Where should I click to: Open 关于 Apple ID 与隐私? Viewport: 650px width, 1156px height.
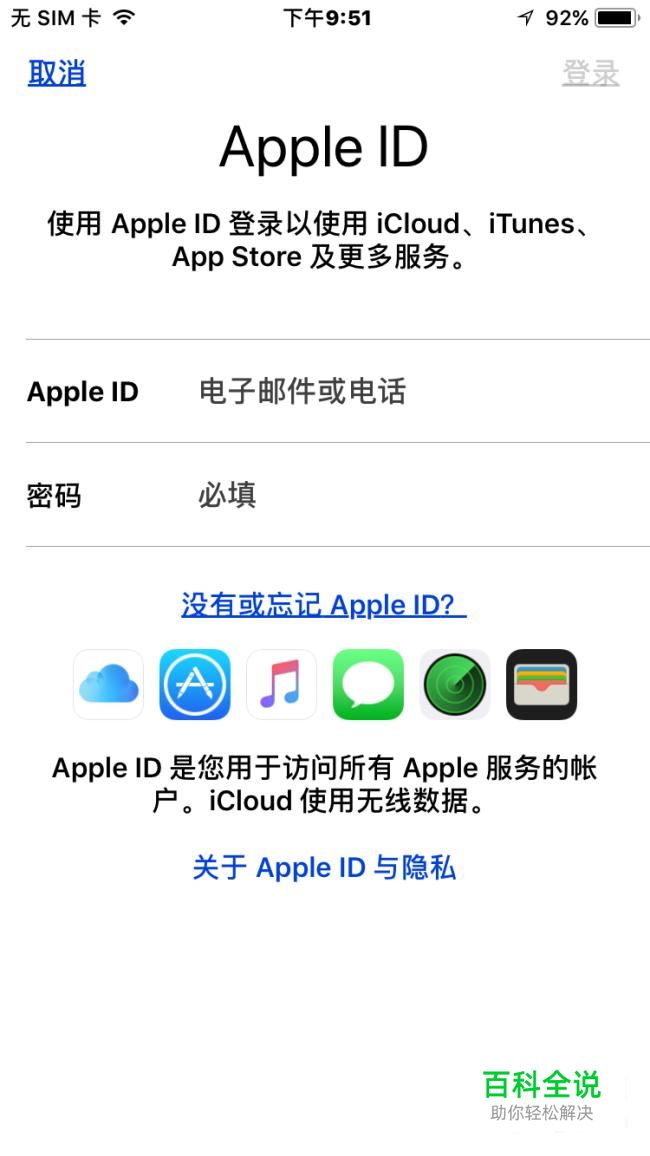(323, 867)
